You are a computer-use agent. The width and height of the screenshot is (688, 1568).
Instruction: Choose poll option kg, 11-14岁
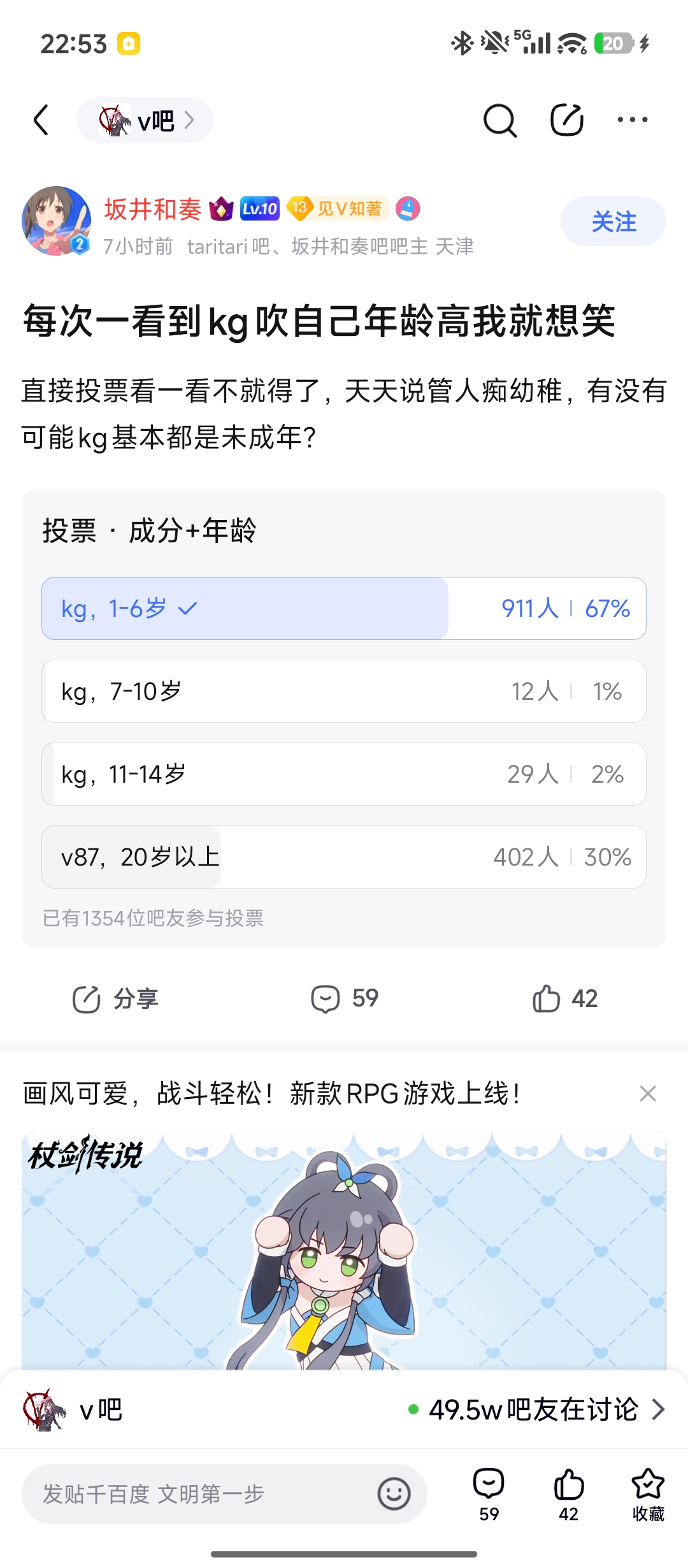point(344,774)
